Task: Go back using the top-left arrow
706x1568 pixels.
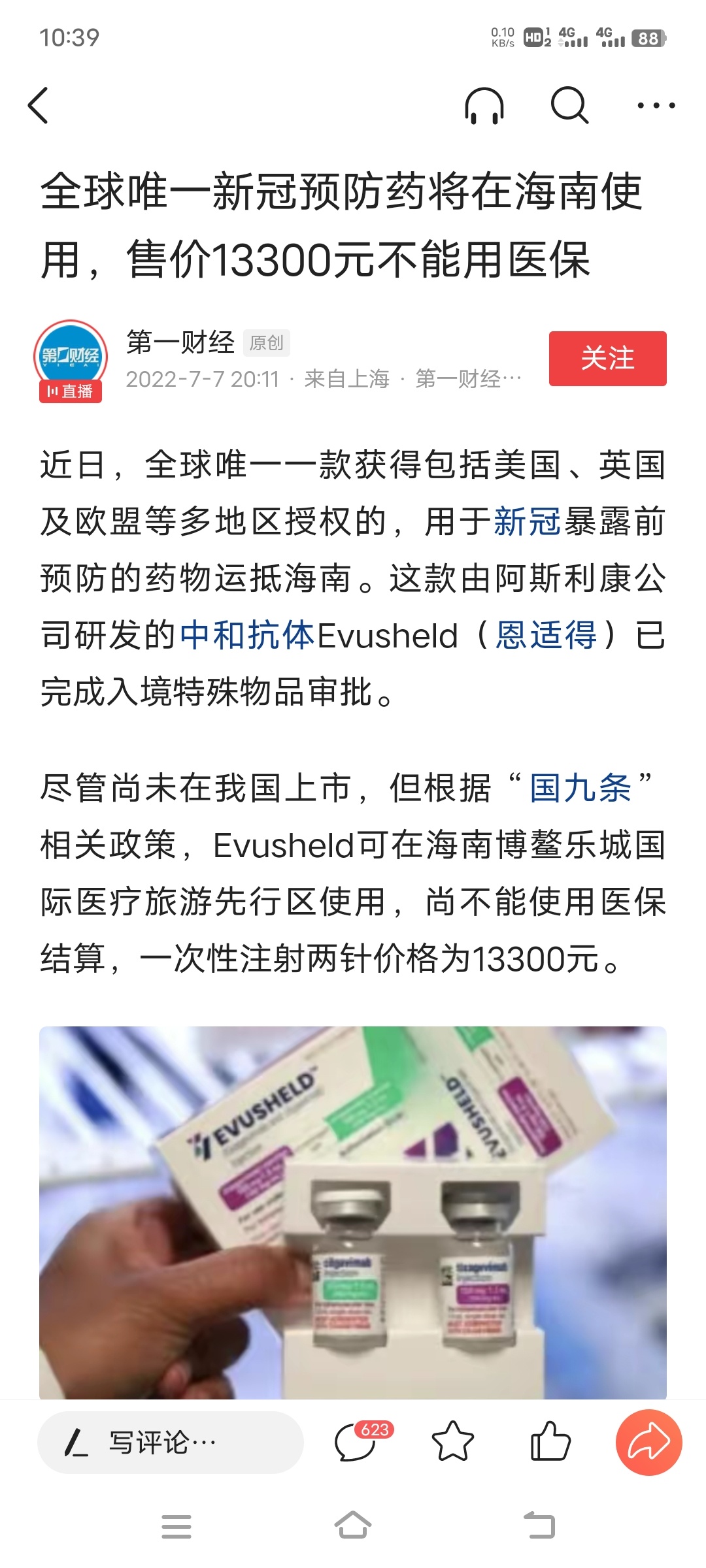Action: 39,106
